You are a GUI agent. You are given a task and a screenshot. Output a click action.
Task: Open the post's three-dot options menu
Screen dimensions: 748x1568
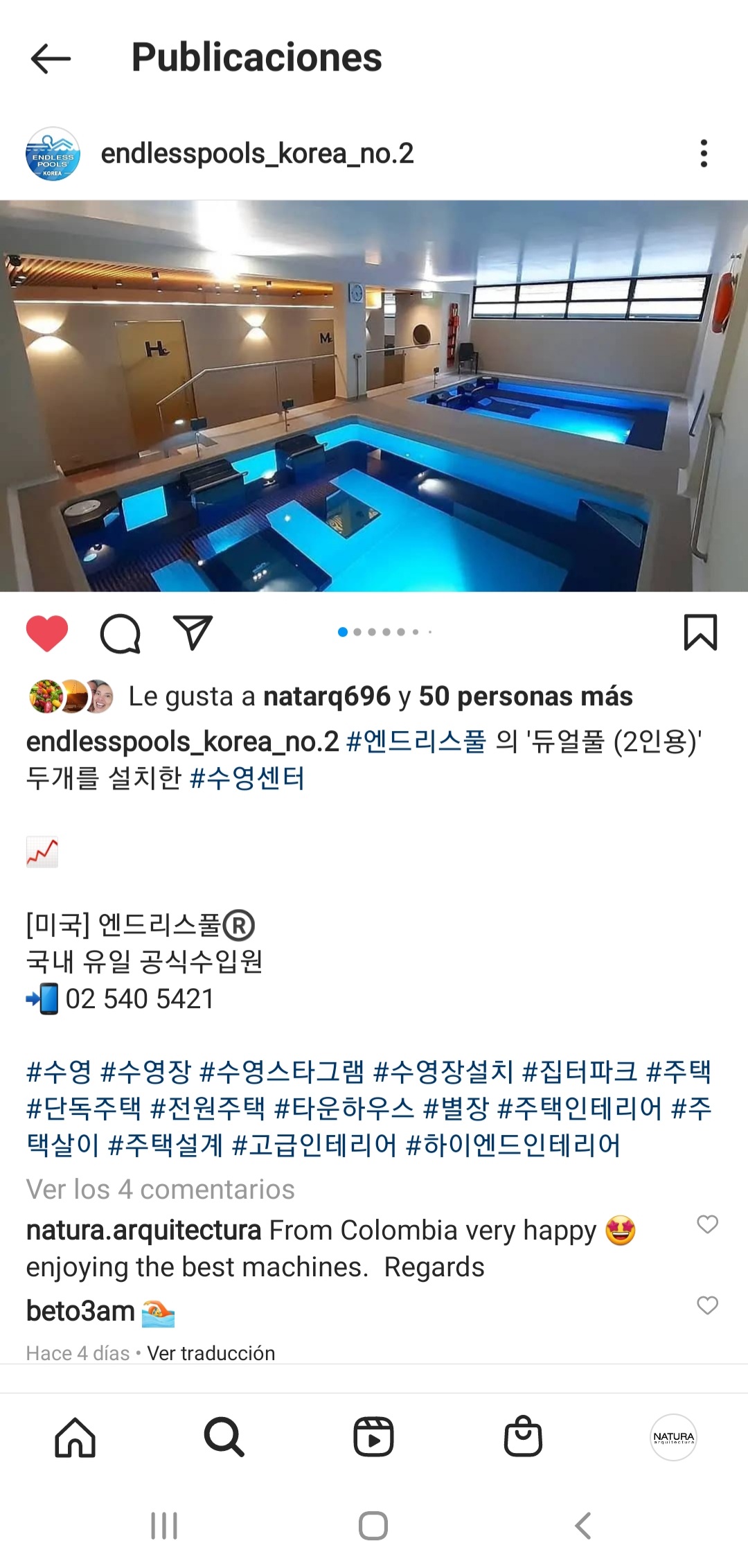[704, 153]
